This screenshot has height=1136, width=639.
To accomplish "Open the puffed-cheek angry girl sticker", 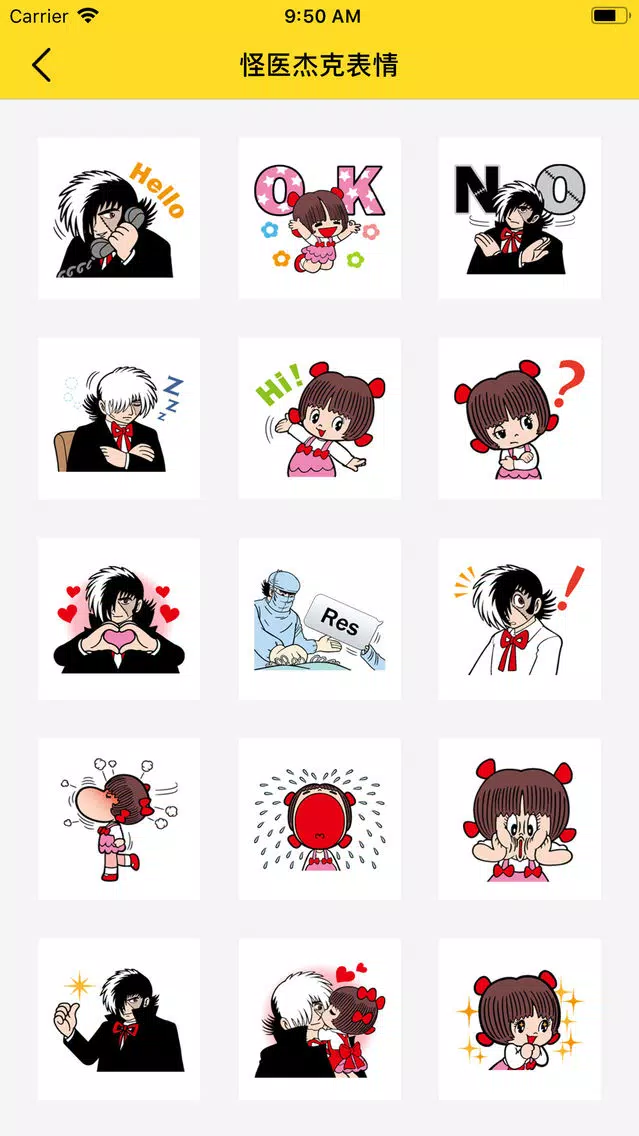I will click(119, 818).
